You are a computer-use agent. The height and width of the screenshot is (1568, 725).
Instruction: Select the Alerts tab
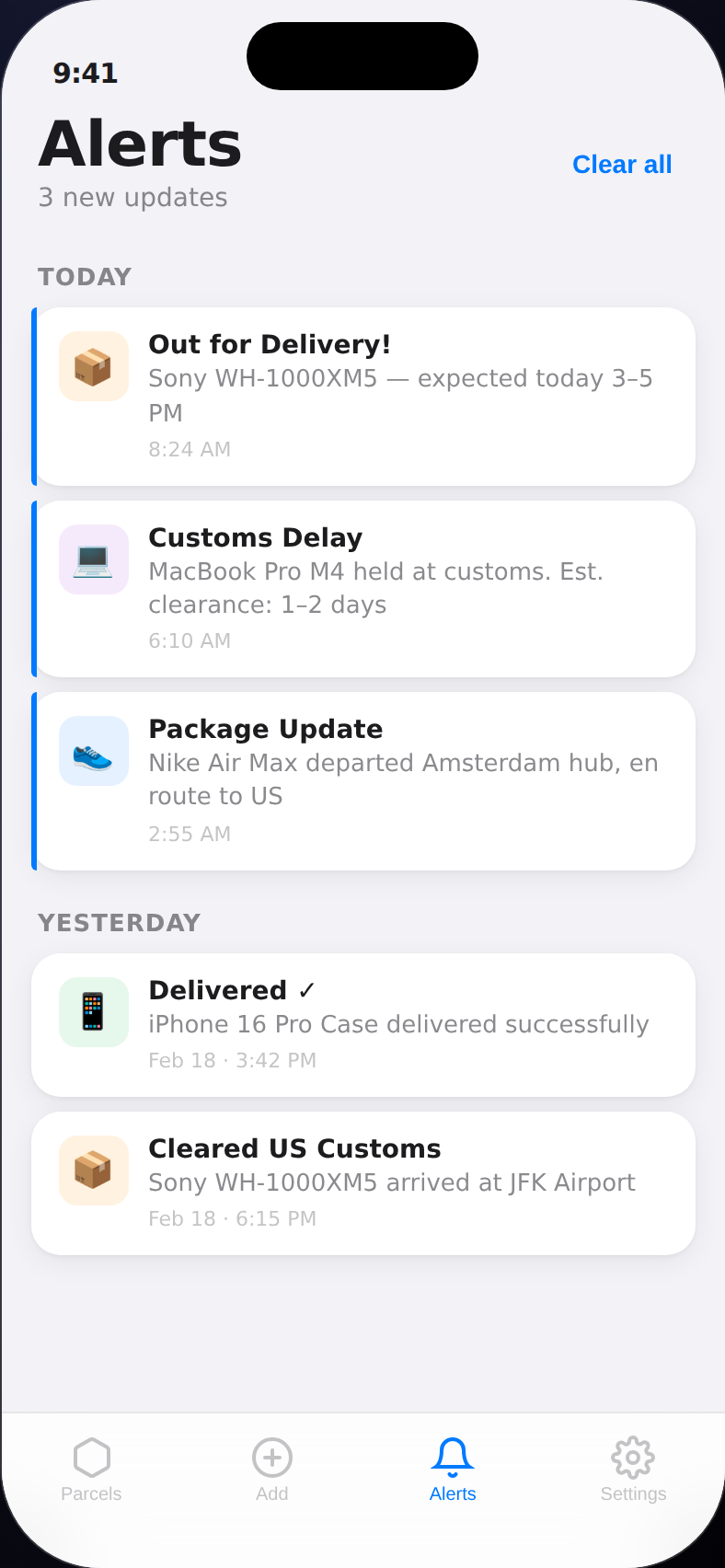click(x=453, y=1469)
